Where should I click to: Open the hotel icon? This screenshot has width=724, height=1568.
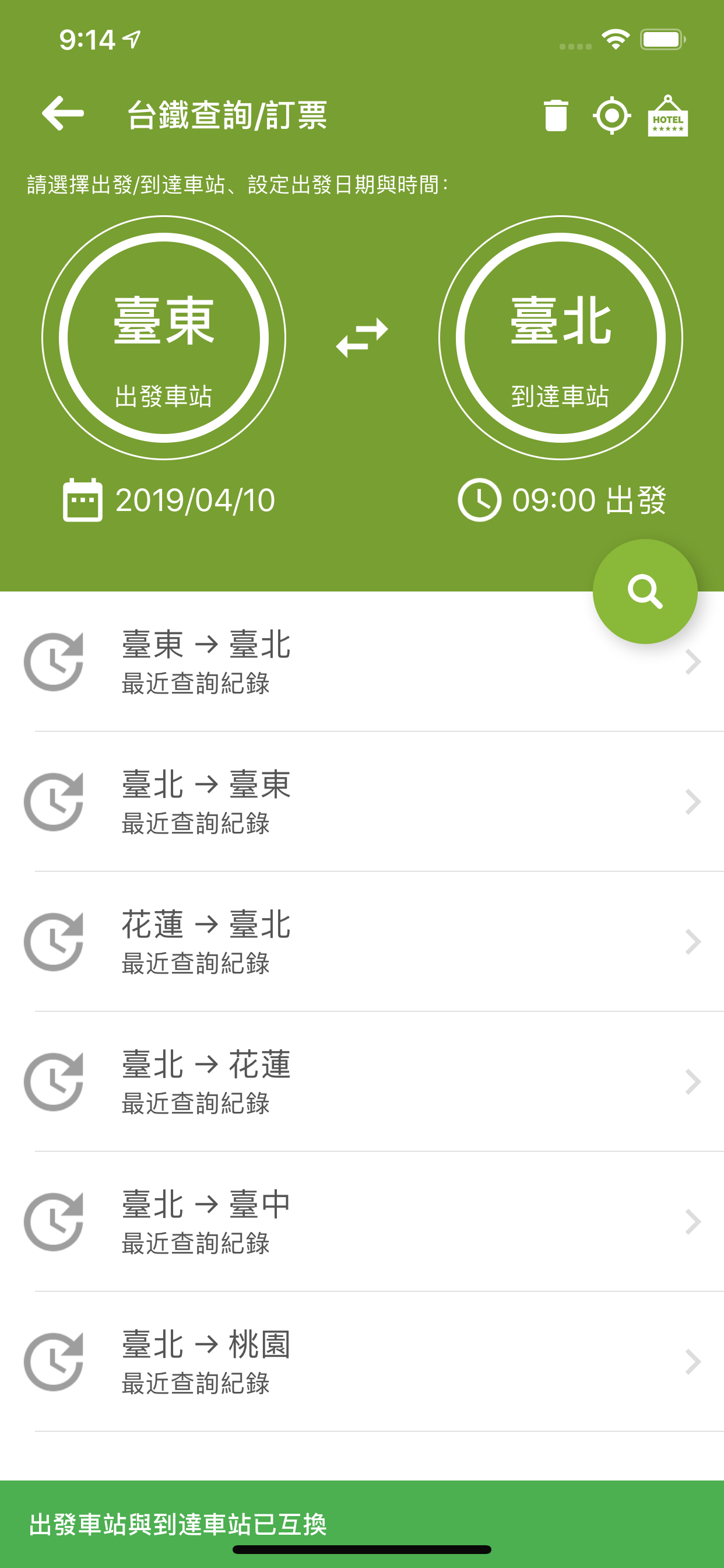[668, 115]
